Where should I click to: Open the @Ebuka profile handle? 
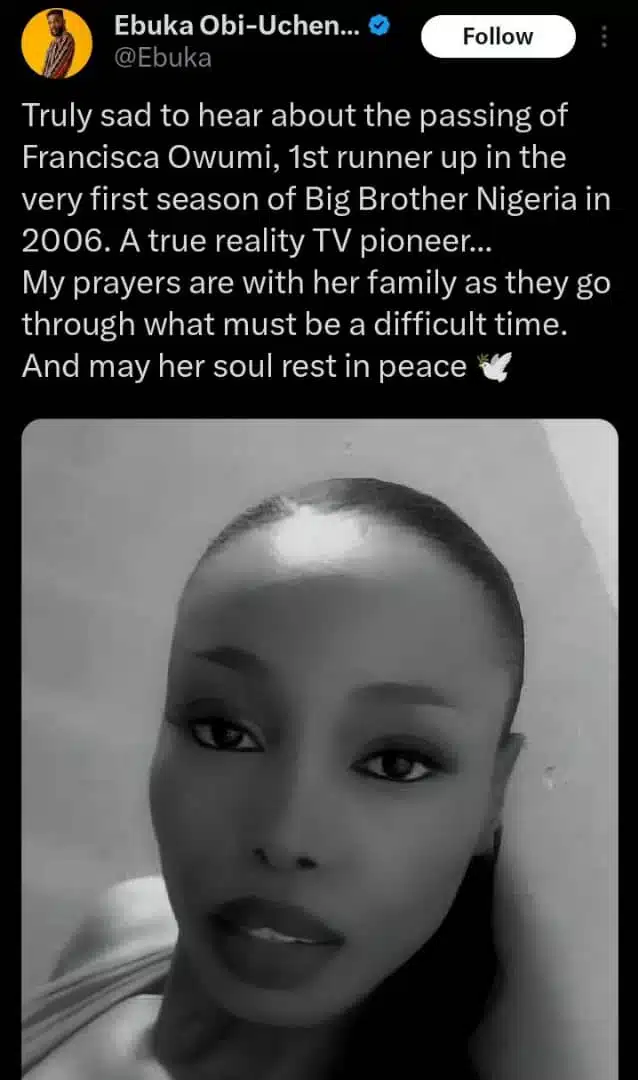click(162, 58)
